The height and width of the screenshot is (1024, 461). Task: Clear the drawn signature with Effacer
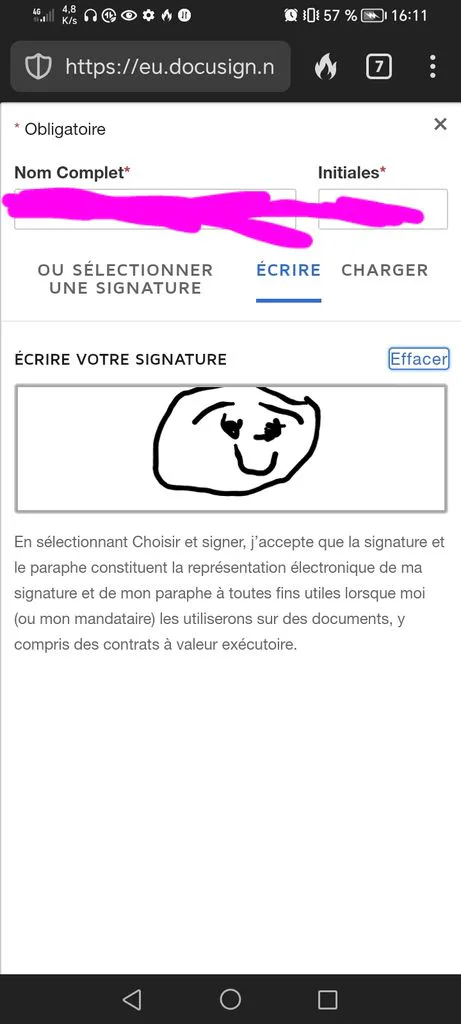point(419,359)
